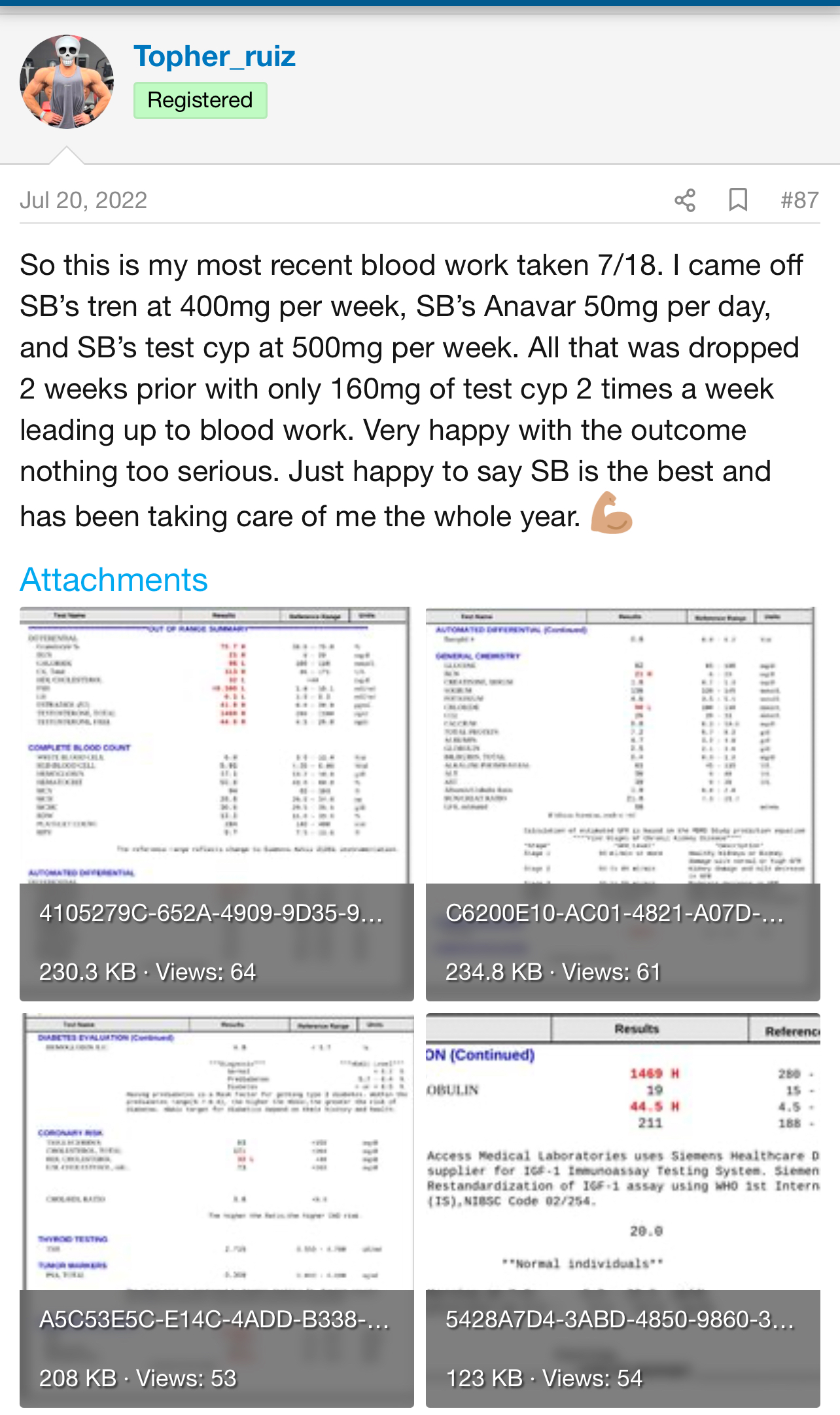Open the Jul 20, 2022 post date link
840x1415 pixels.
click(x=83, y=200)
